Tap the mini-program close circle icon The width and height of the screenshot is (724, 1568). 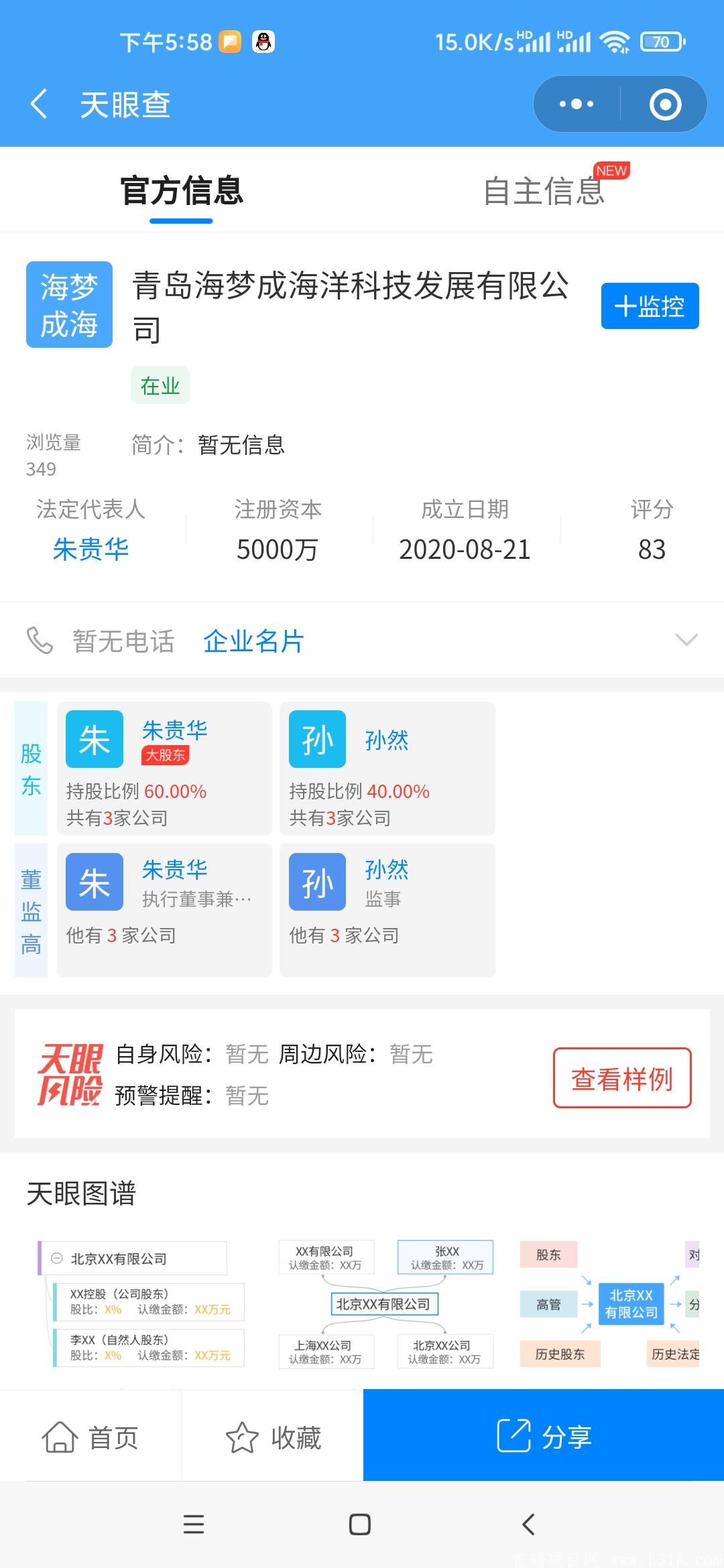click(663, 104)
